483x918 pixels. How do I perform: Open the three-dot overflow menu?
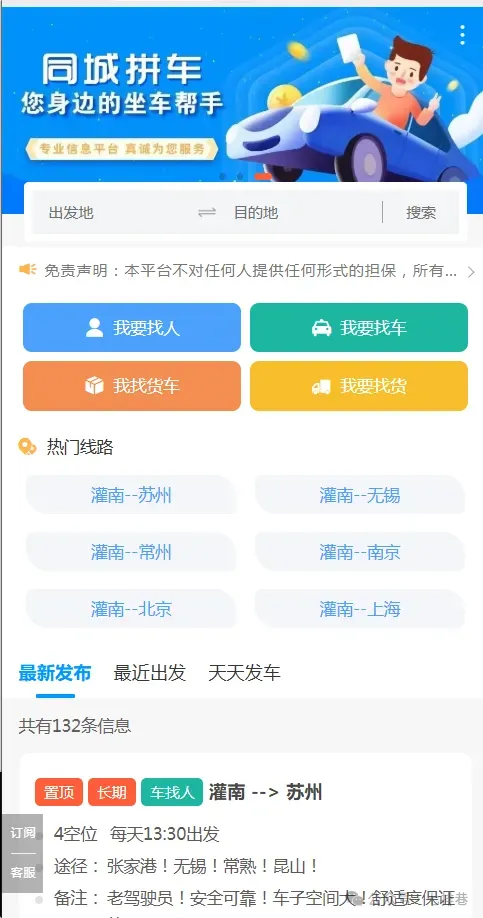(x=463, y=35)
